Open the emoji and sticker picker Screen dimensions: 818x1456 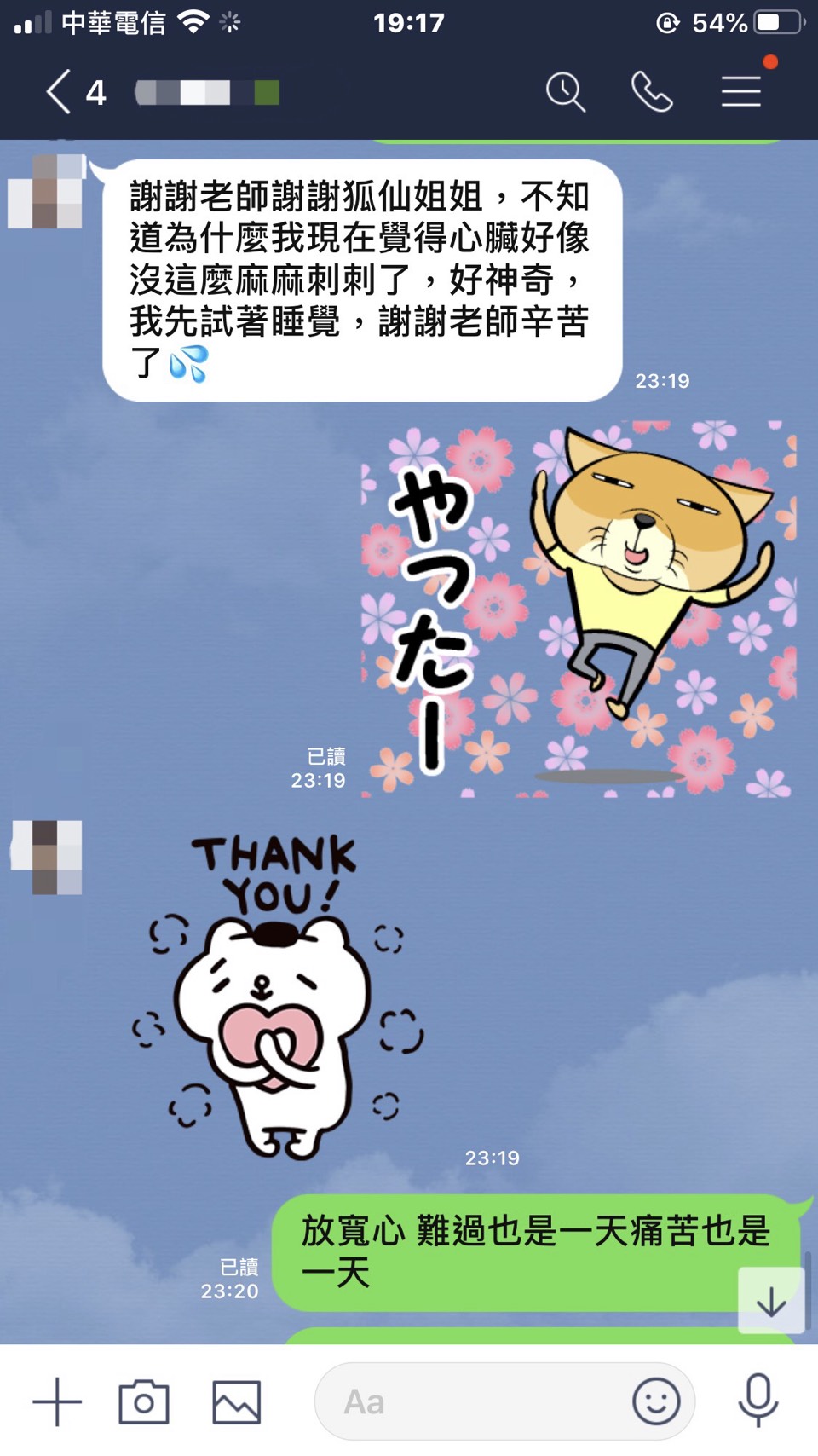[656, 1401]
